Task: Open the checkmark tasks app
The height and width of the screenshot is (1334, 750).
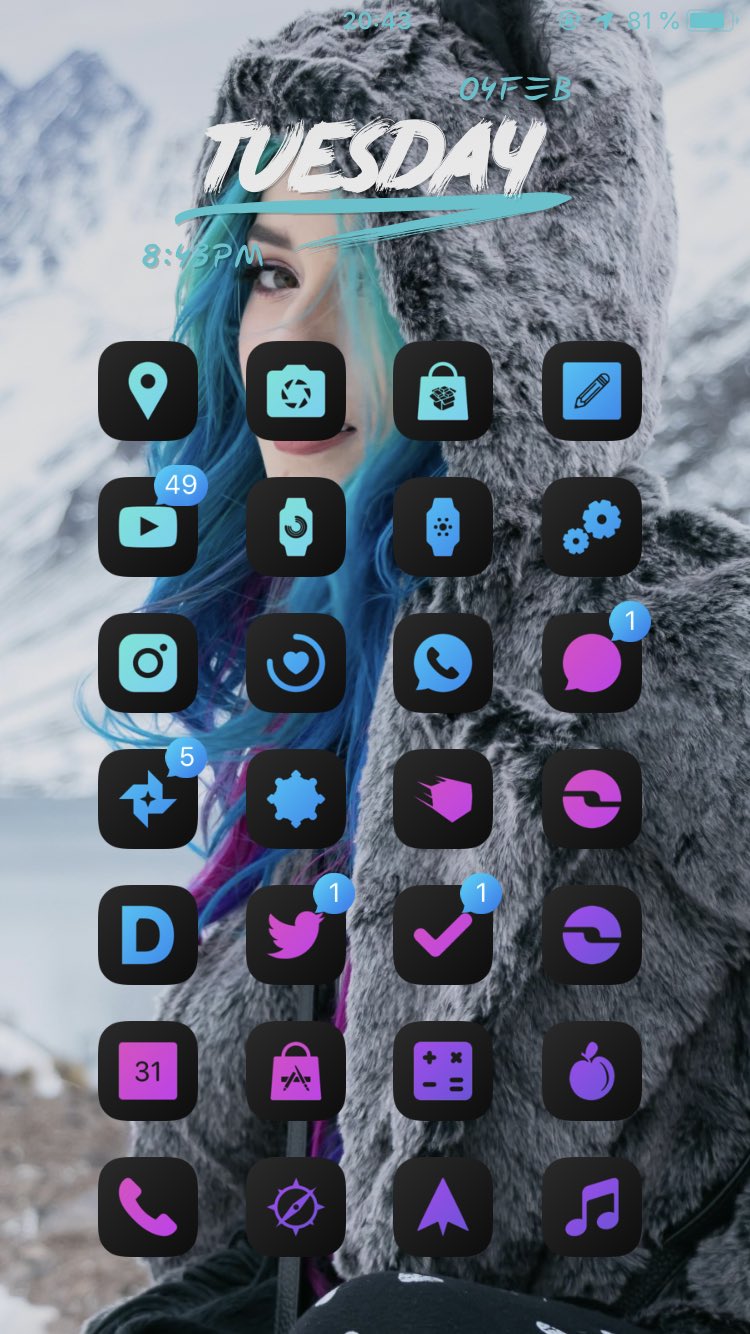Action: pyautogui.click(x=442, y=935)
